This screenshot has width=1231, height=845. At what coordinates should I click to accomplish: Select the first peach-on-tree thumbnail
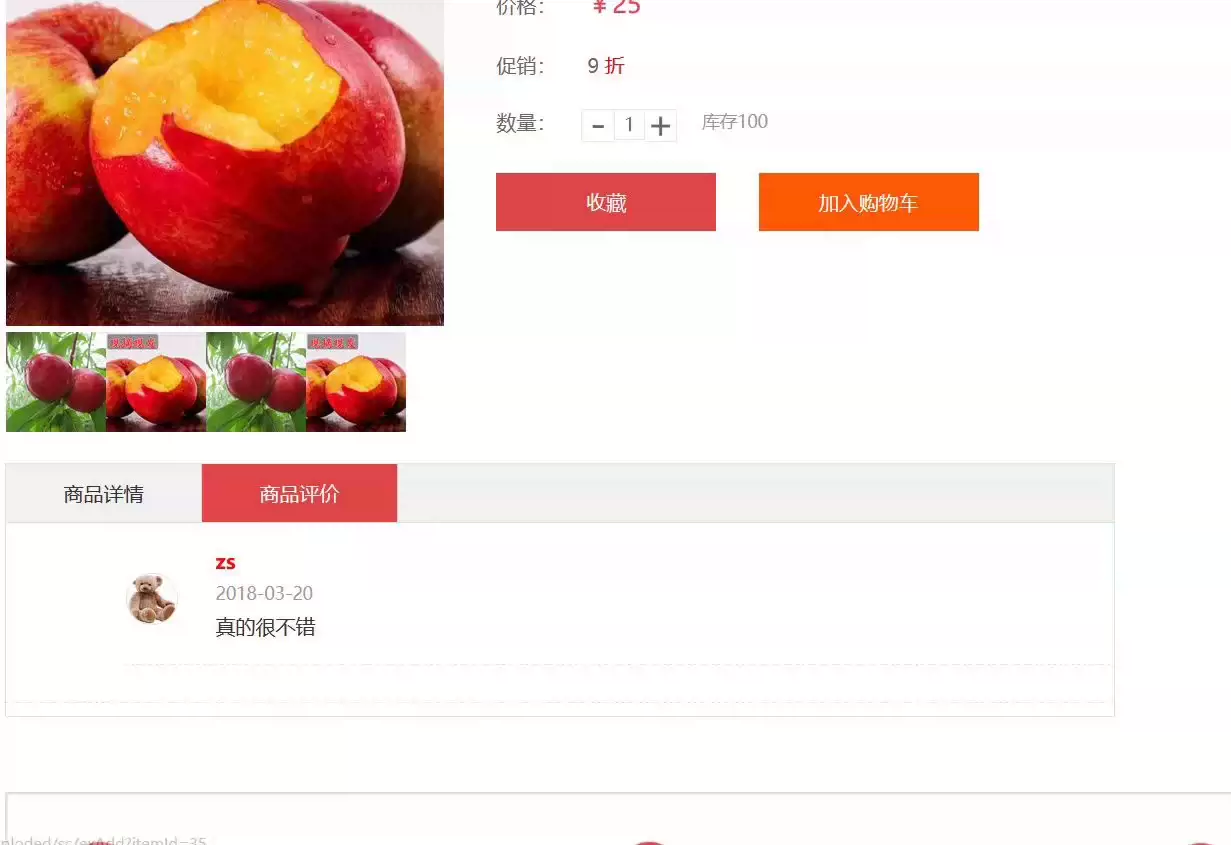(x=56, y=382)
